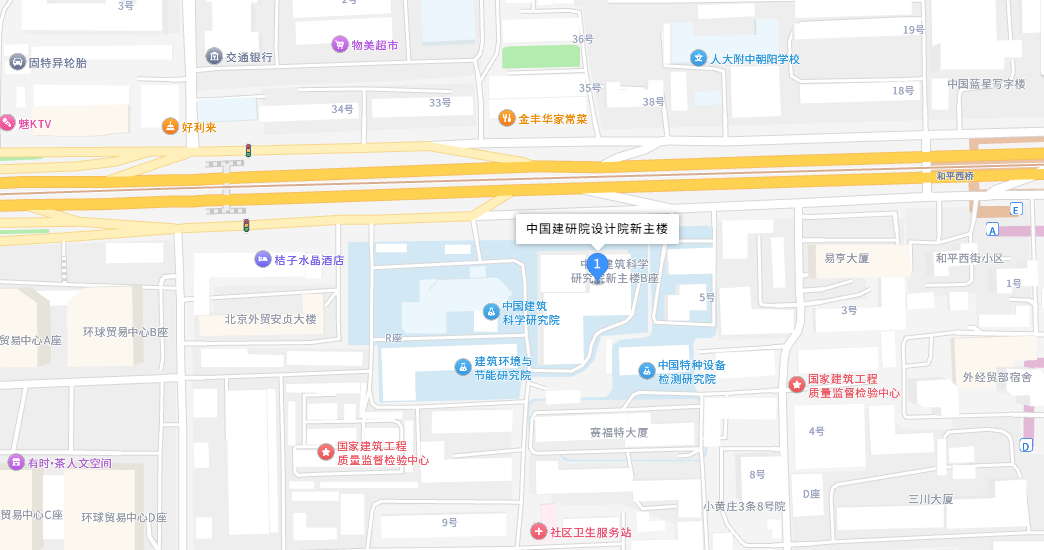The height and width of the screenshot is (550, 1044).
Task: Open the 固特异轮胎 car service point
Action: (17, 62)
